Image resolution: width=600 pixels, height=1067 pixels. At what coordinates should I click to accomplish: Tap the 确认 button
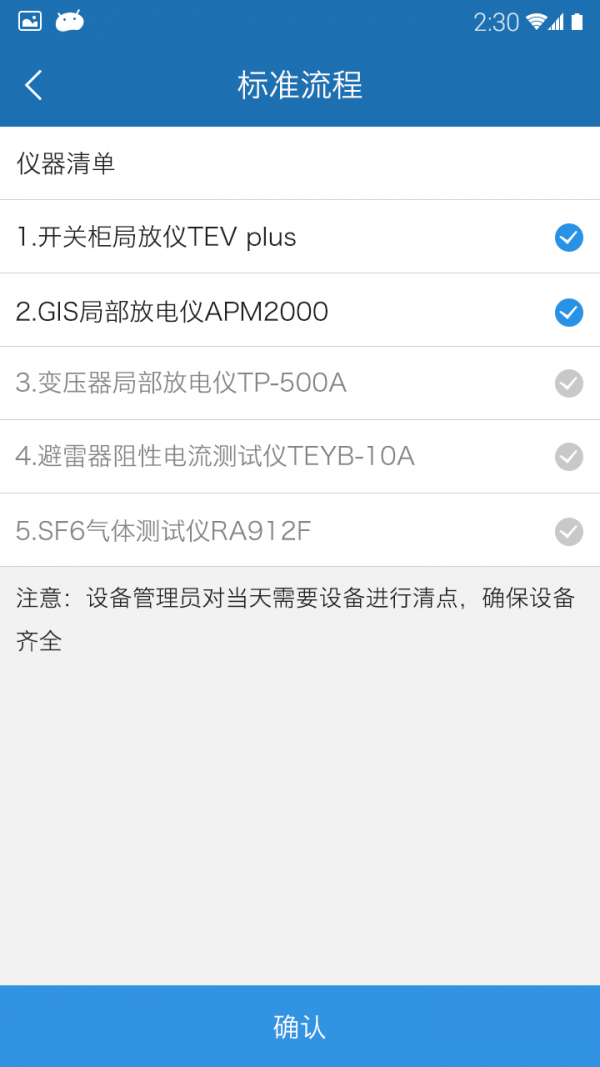point(300,1026)
